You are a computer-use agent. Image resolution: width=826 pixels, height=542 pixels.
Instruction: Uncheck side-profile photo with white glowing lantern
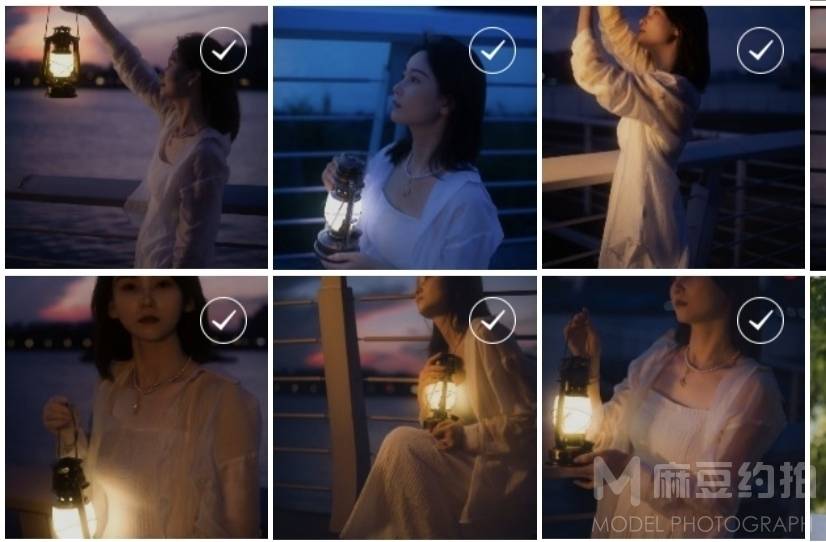pyautogui.click(x=491, y=50)
